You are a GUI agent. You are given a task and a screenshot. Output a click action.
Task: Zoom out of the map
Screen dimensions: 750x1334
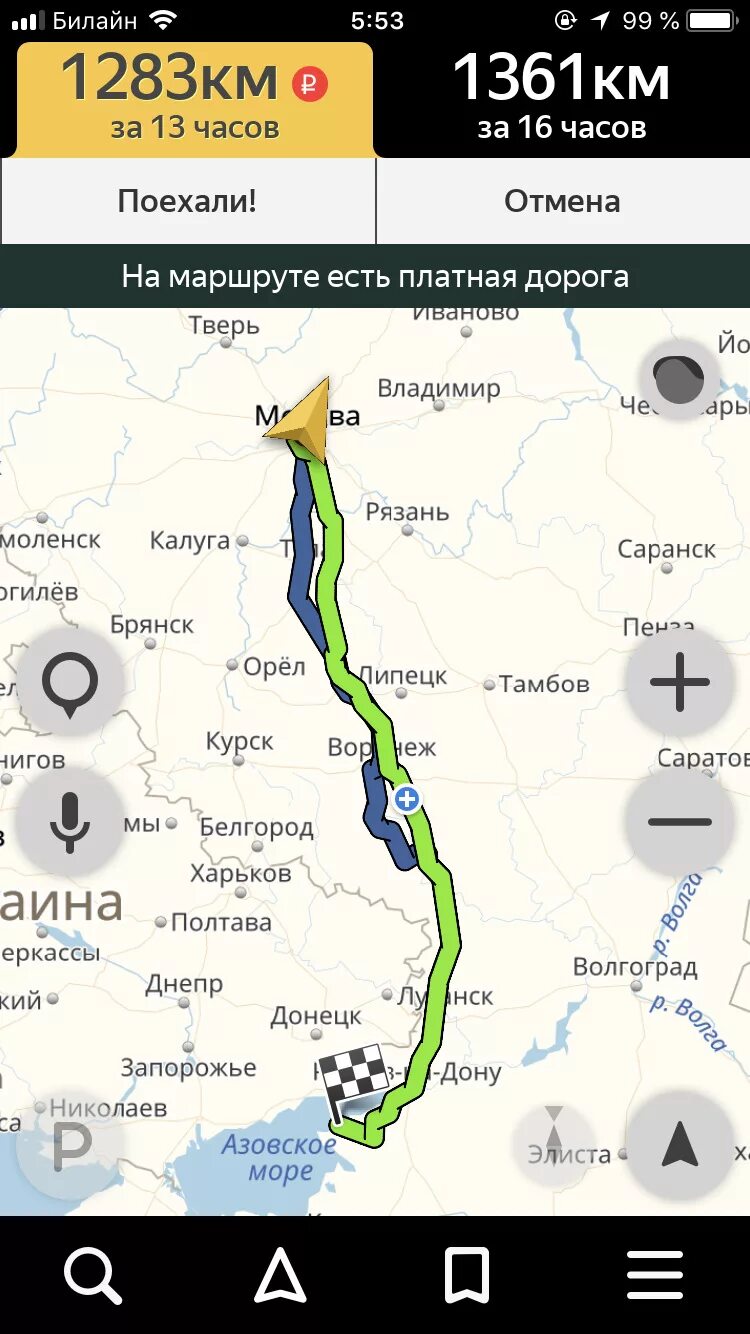[680, 822]
